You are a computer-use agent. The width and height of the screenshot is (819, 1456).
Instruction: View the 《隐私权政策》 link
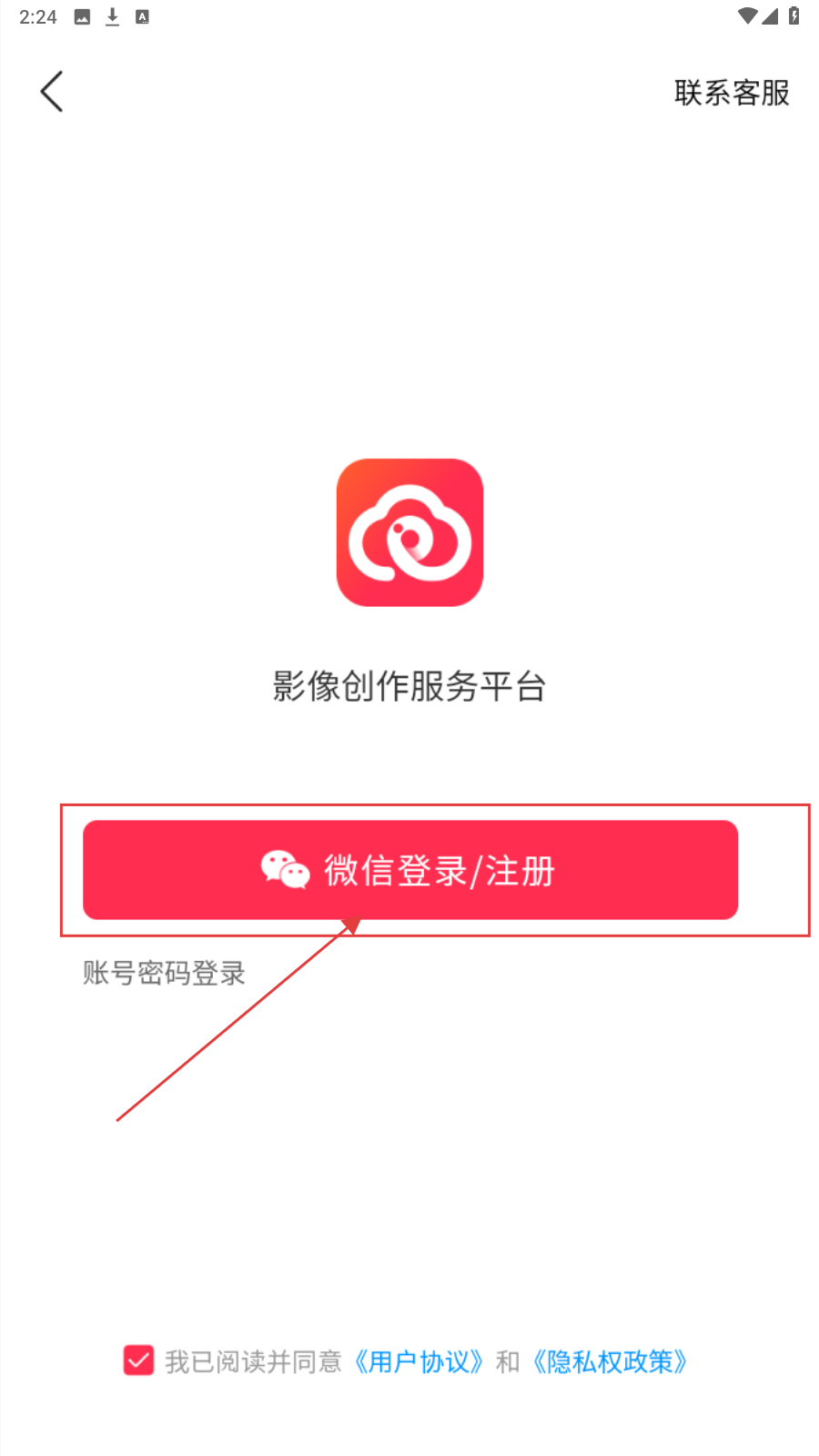point(610,1362)
